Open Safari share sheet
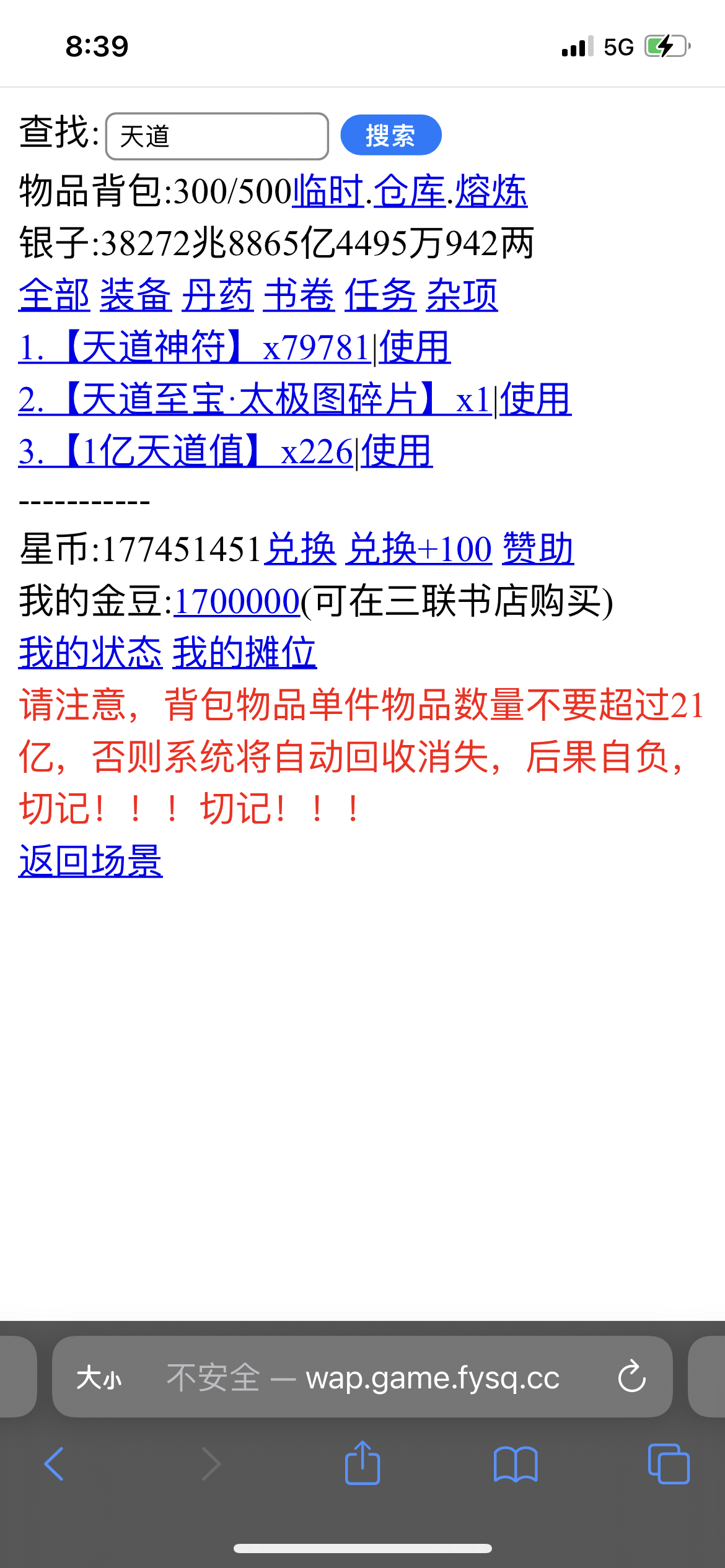Viewport: 725px width, 1568px height. pos(362,1464)
